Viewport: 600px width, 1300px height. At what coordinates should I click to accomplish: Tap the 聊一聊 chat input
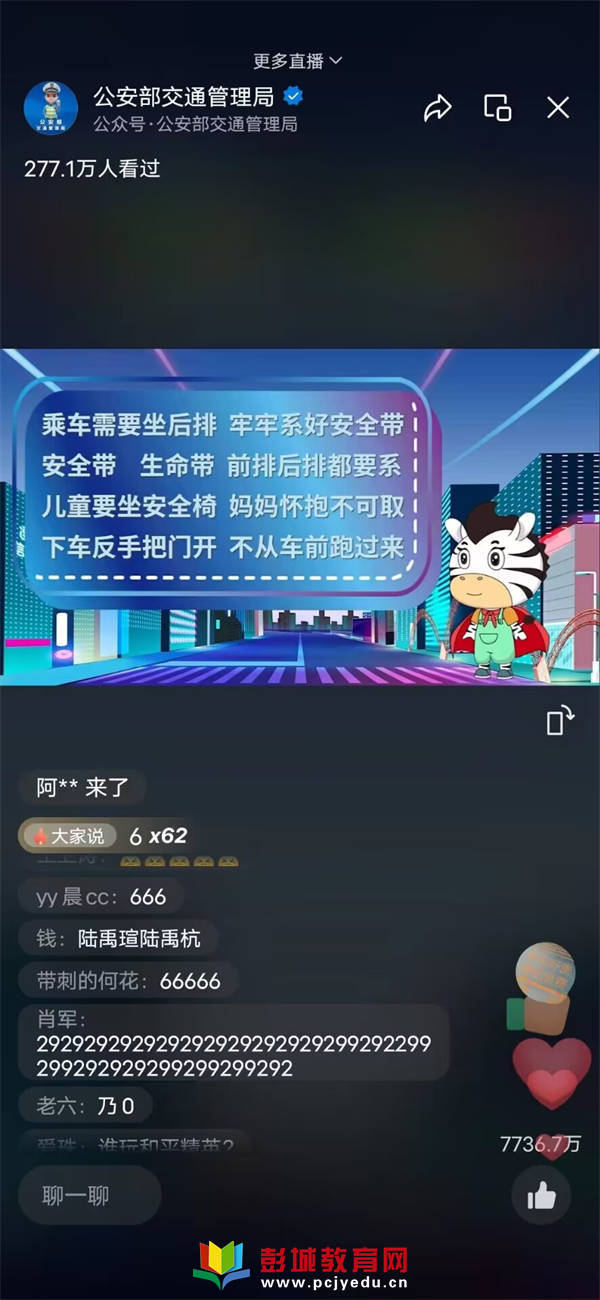(89, 1195)
